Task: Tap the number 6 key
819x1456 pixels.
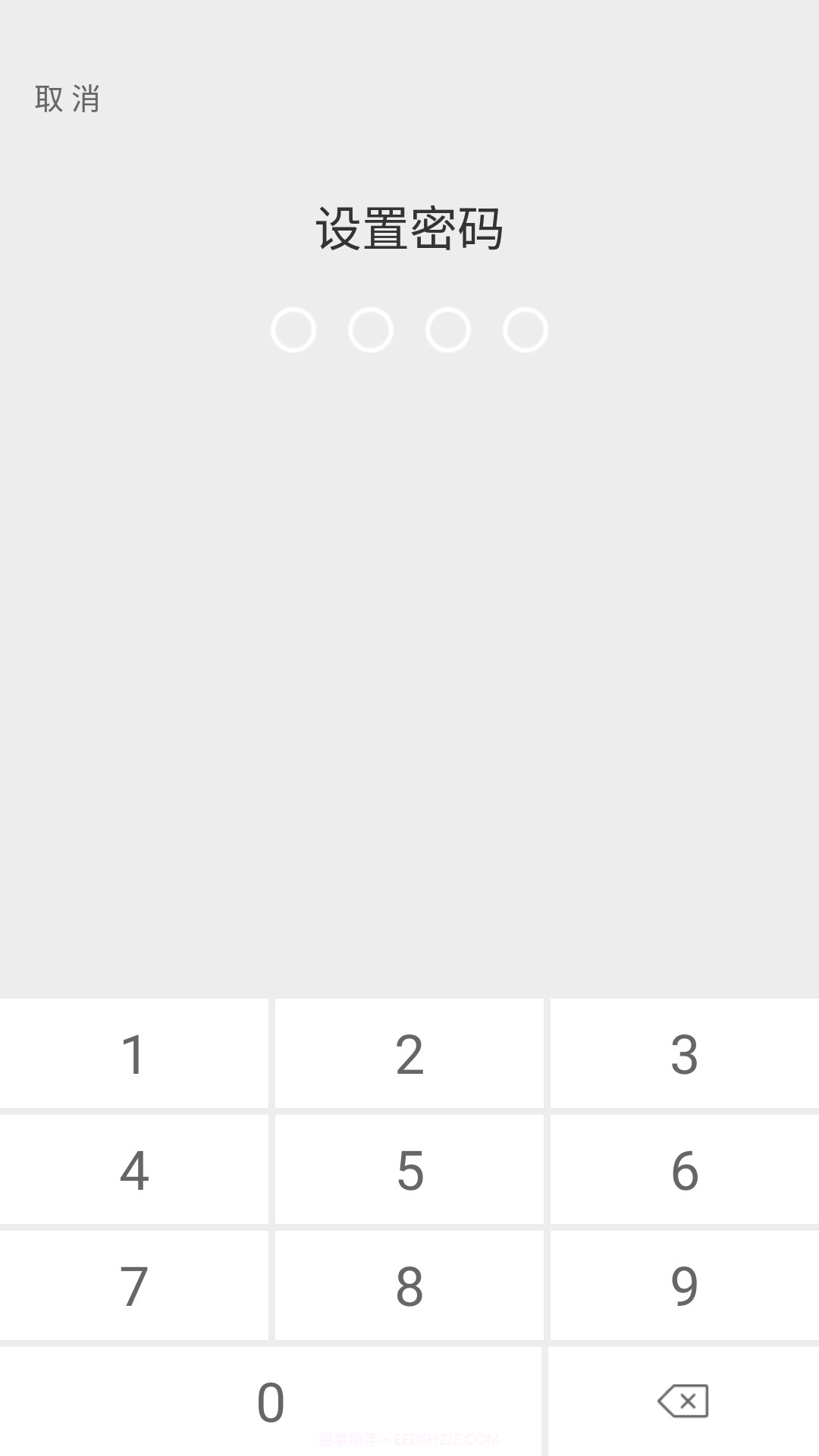Action: [684, 1170]
